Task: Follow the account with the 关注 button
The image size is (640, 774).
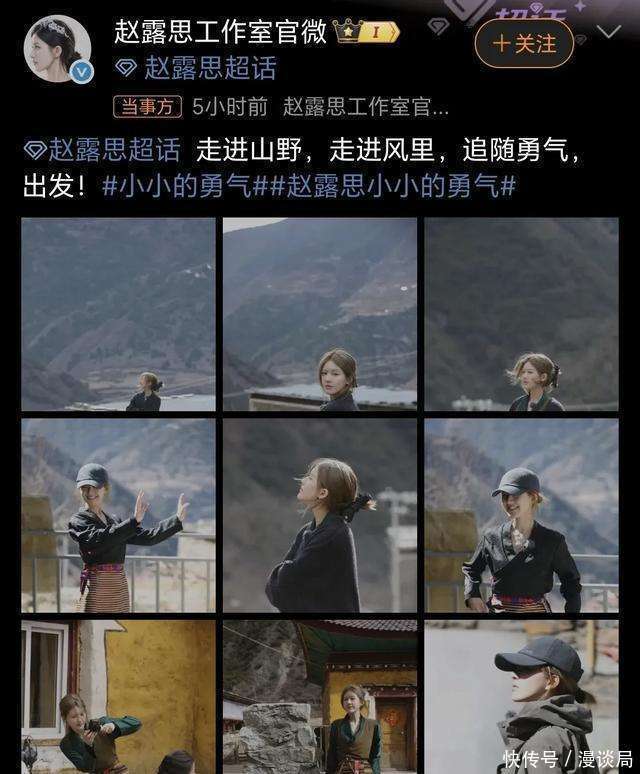Action: (x=524, y=44)
